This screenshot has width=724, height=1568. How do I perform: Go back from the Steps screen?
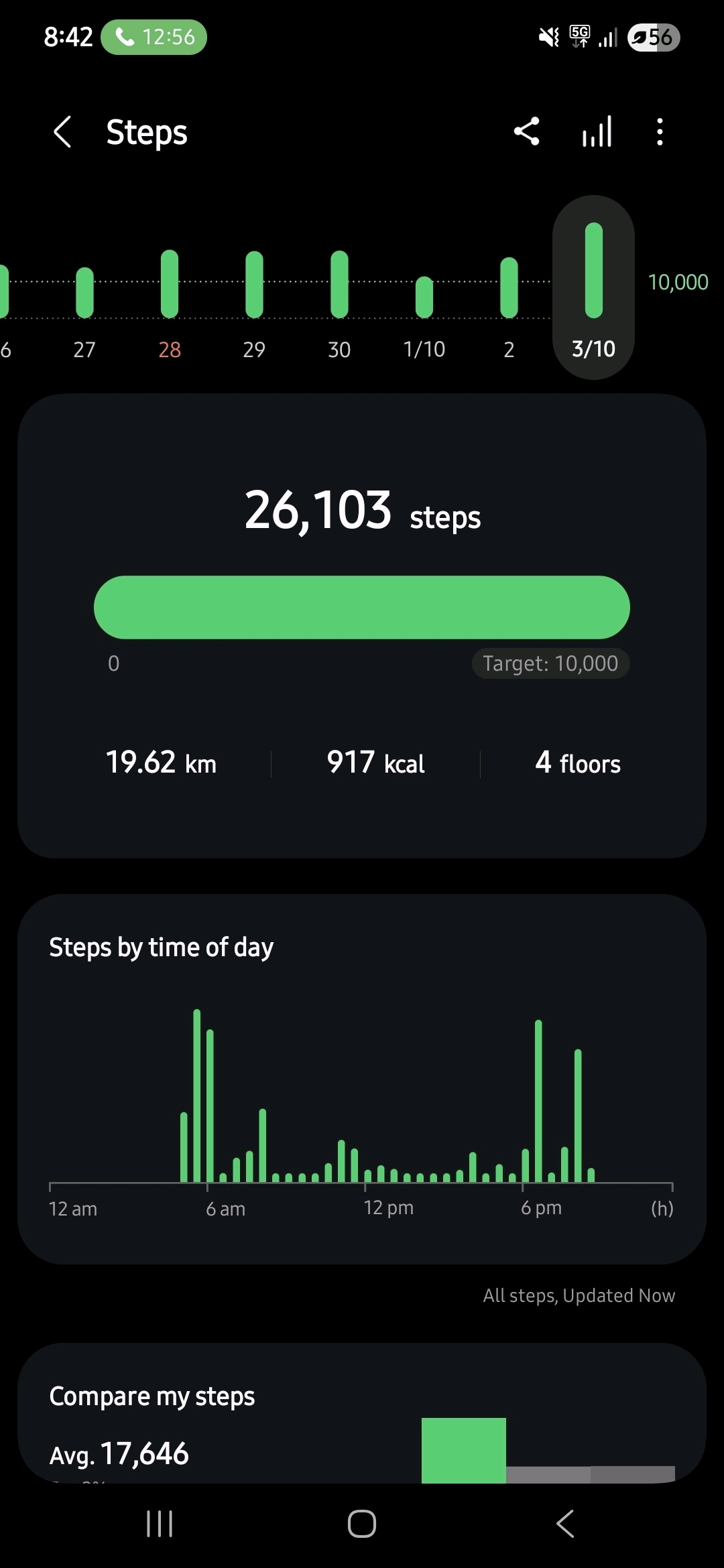coord(62,132)
